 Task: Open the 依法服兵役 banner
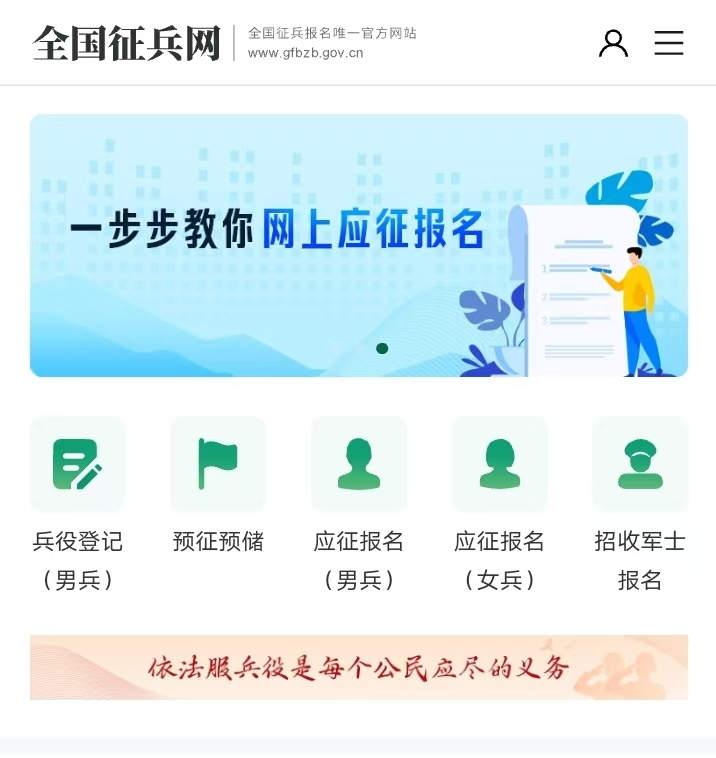tap(358, 667)
